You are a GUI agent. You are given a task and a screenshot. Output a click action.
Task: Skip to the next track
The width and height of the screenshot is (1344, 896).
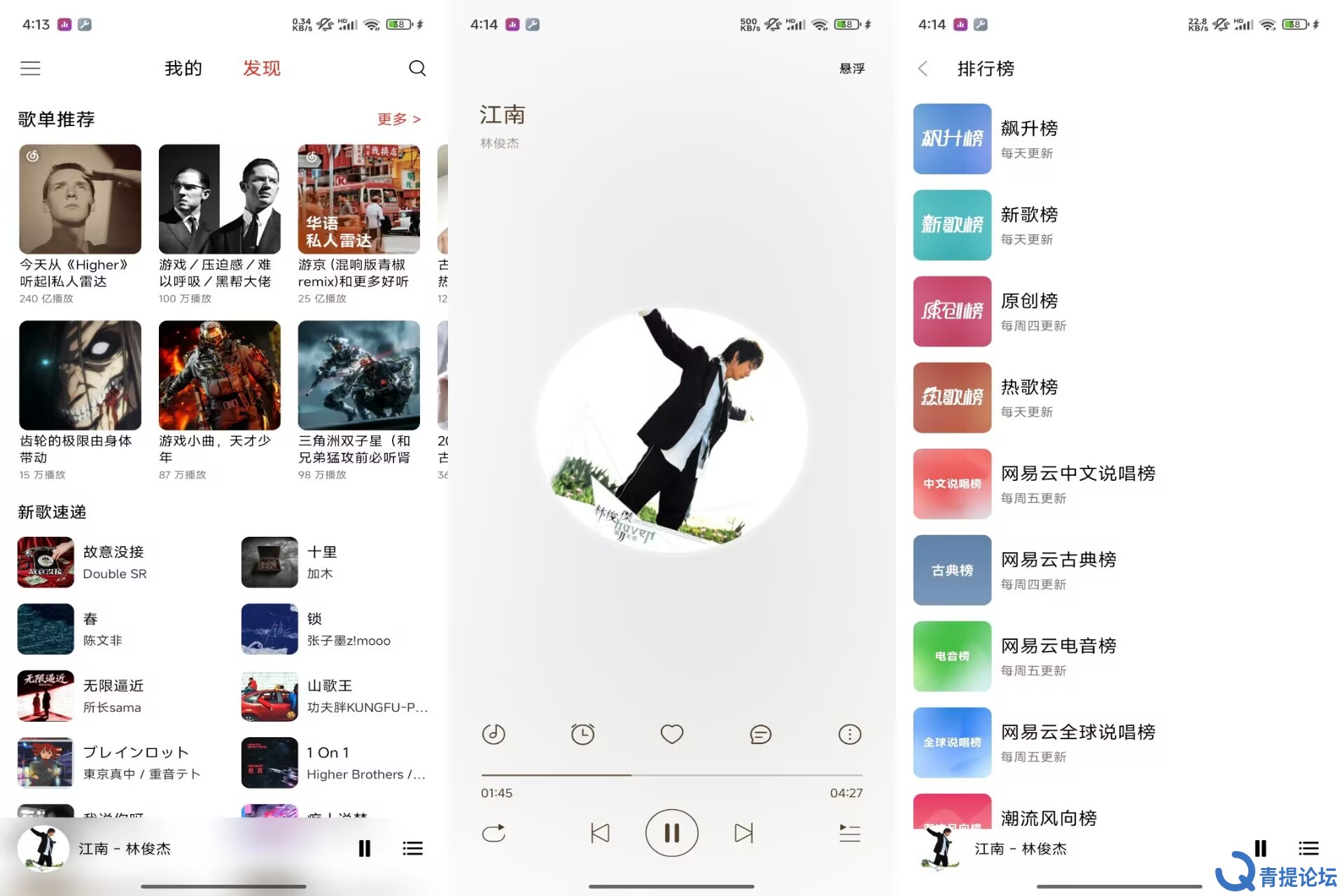point(743,833)
